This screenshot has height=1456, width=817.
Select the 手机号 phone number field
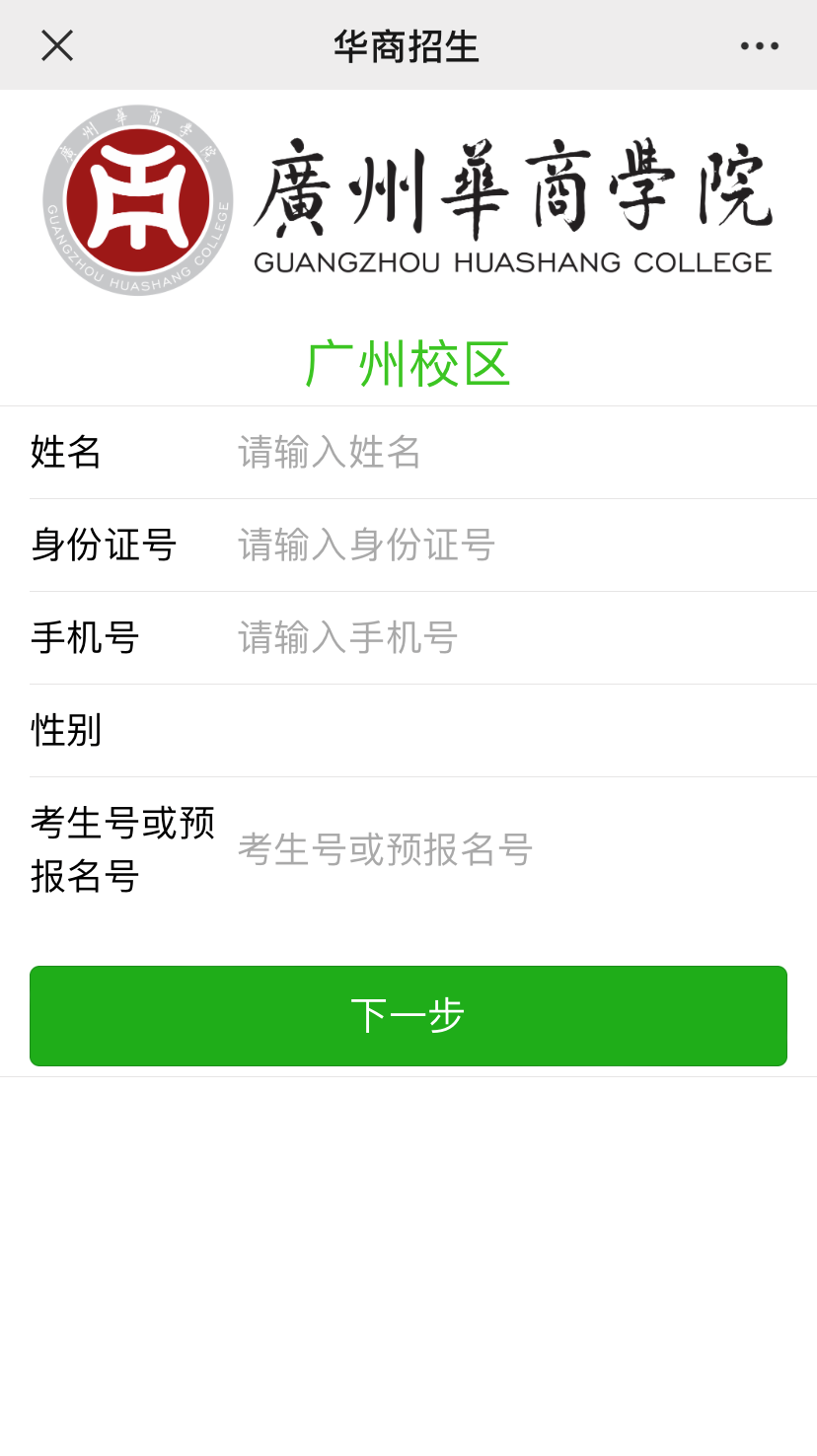[x=513, y=637]
